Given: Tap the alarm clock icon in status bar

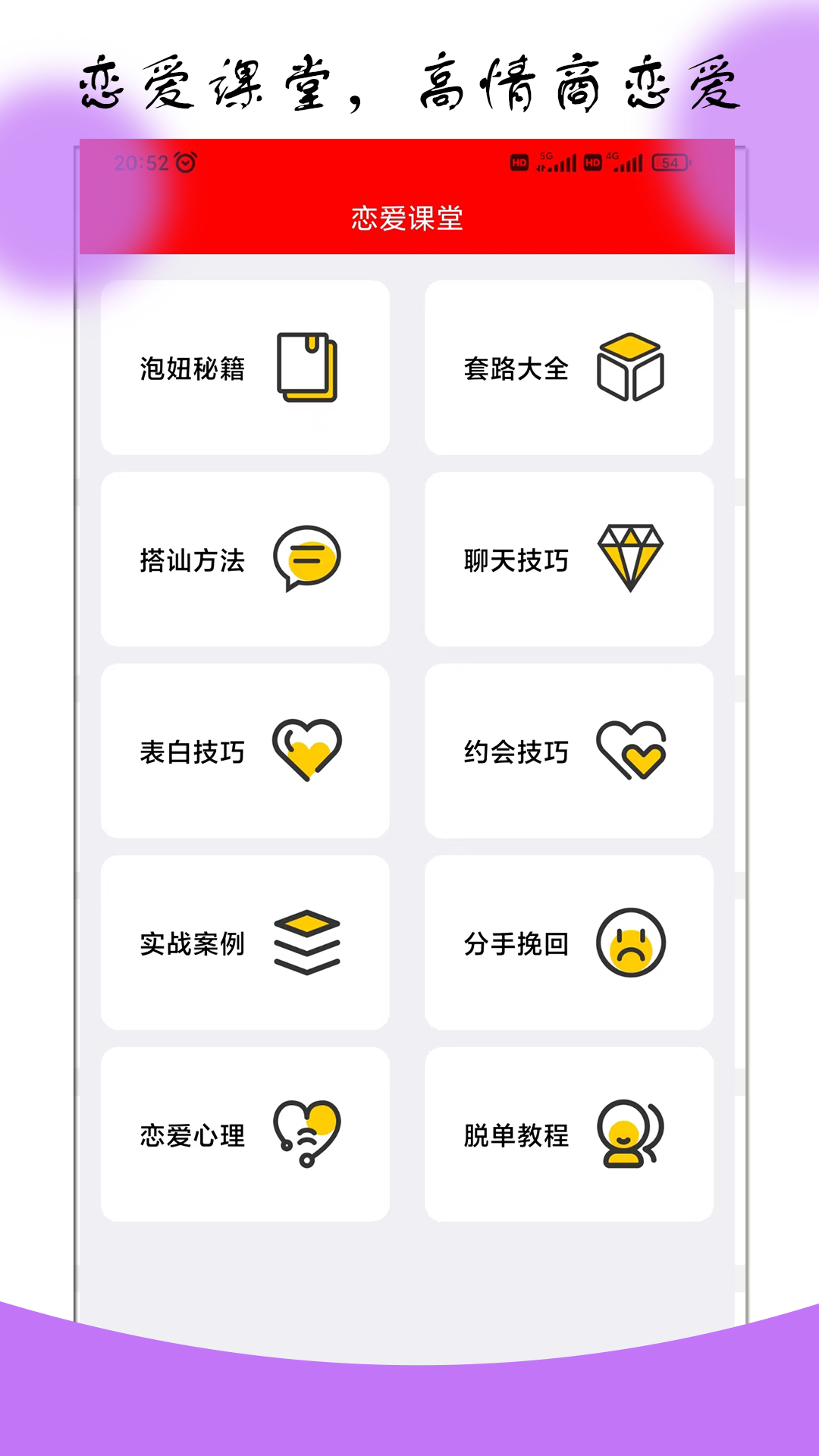Looking at the screenshot, I should click(x=184, y=160).
